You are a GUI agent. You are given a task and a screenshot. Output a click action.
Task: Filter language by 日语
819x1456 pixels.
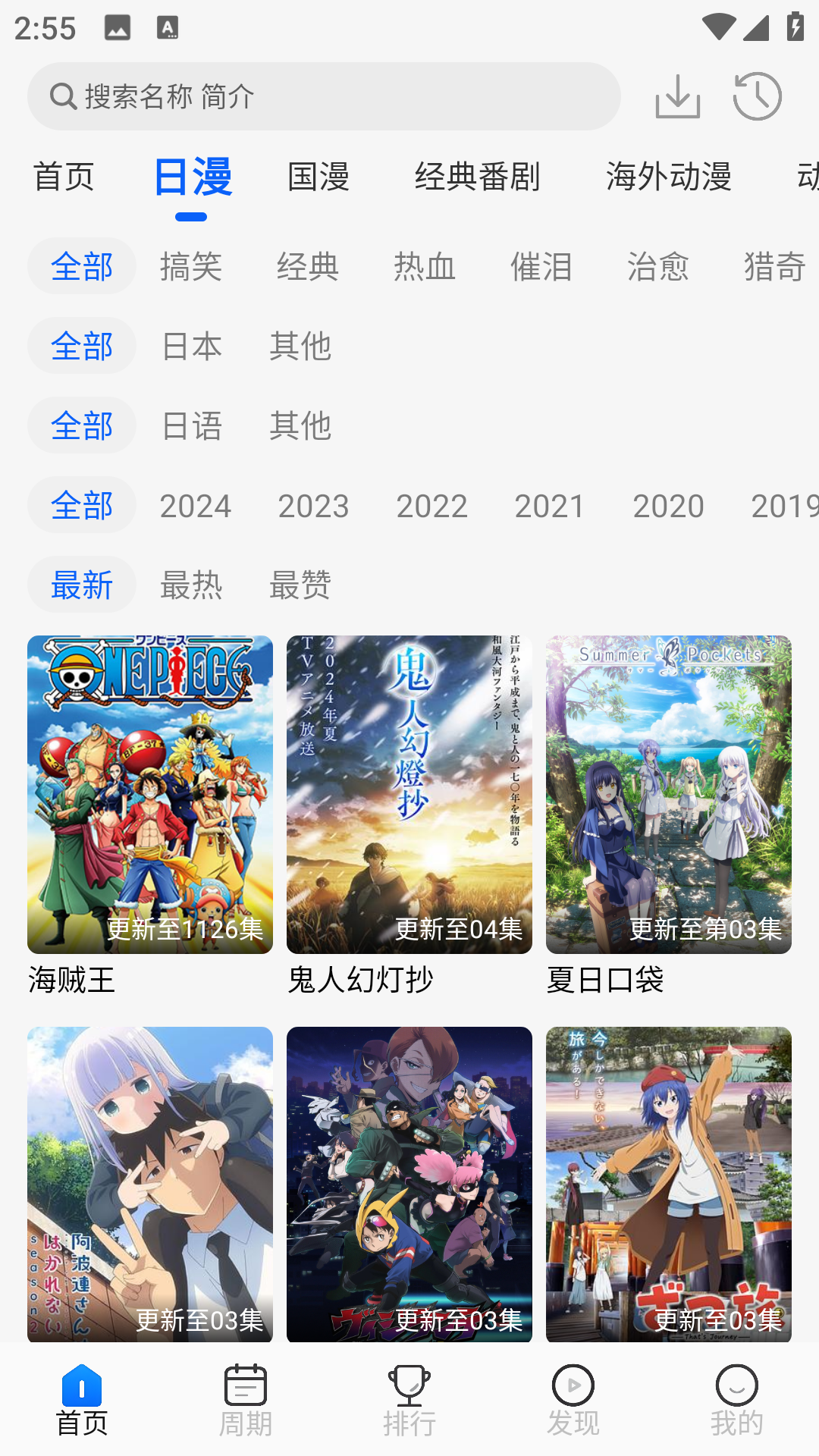(192, 425)
